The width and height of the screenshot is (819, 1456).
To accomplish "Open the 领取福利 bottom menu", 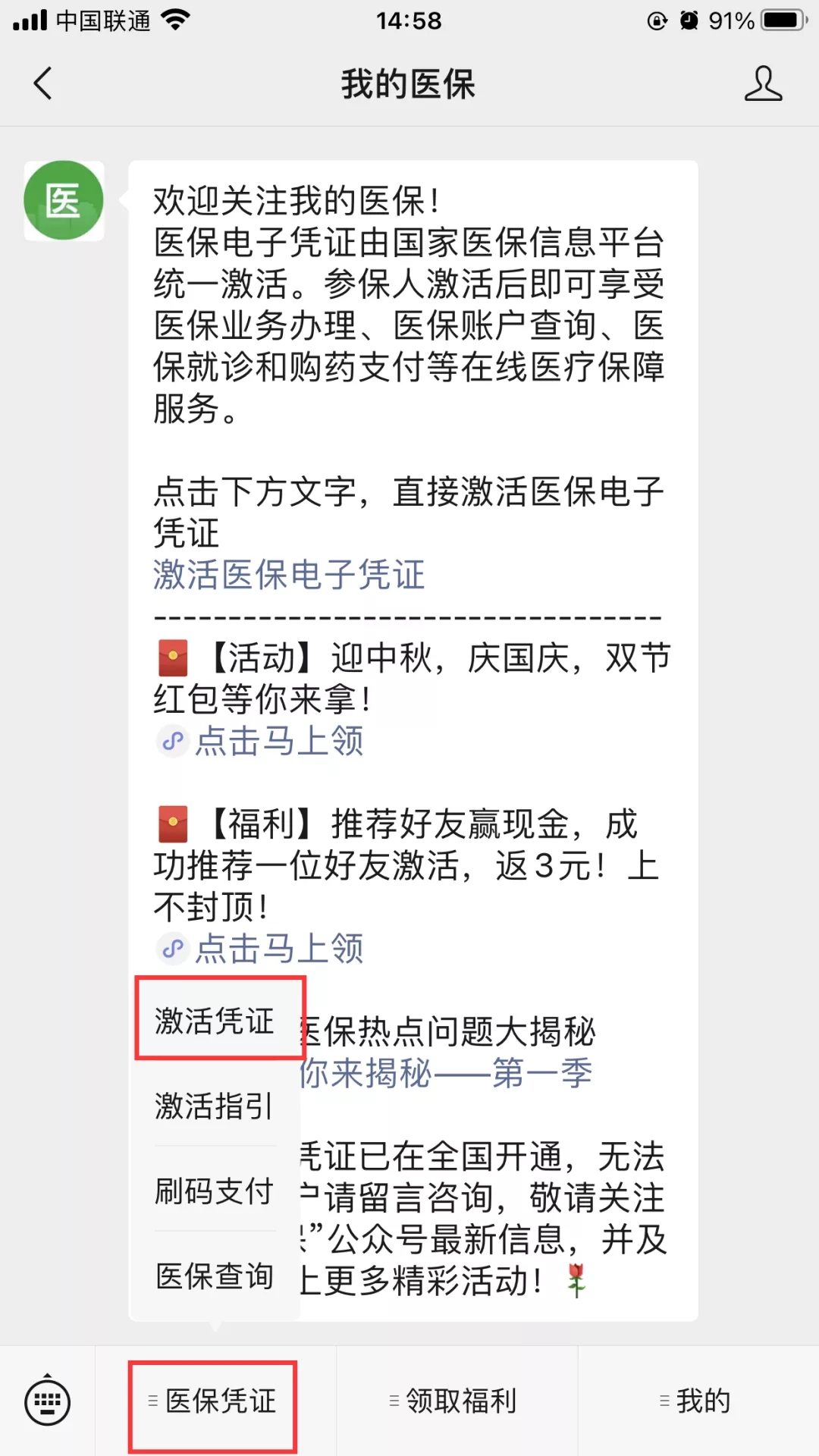I will point(457,1401).
